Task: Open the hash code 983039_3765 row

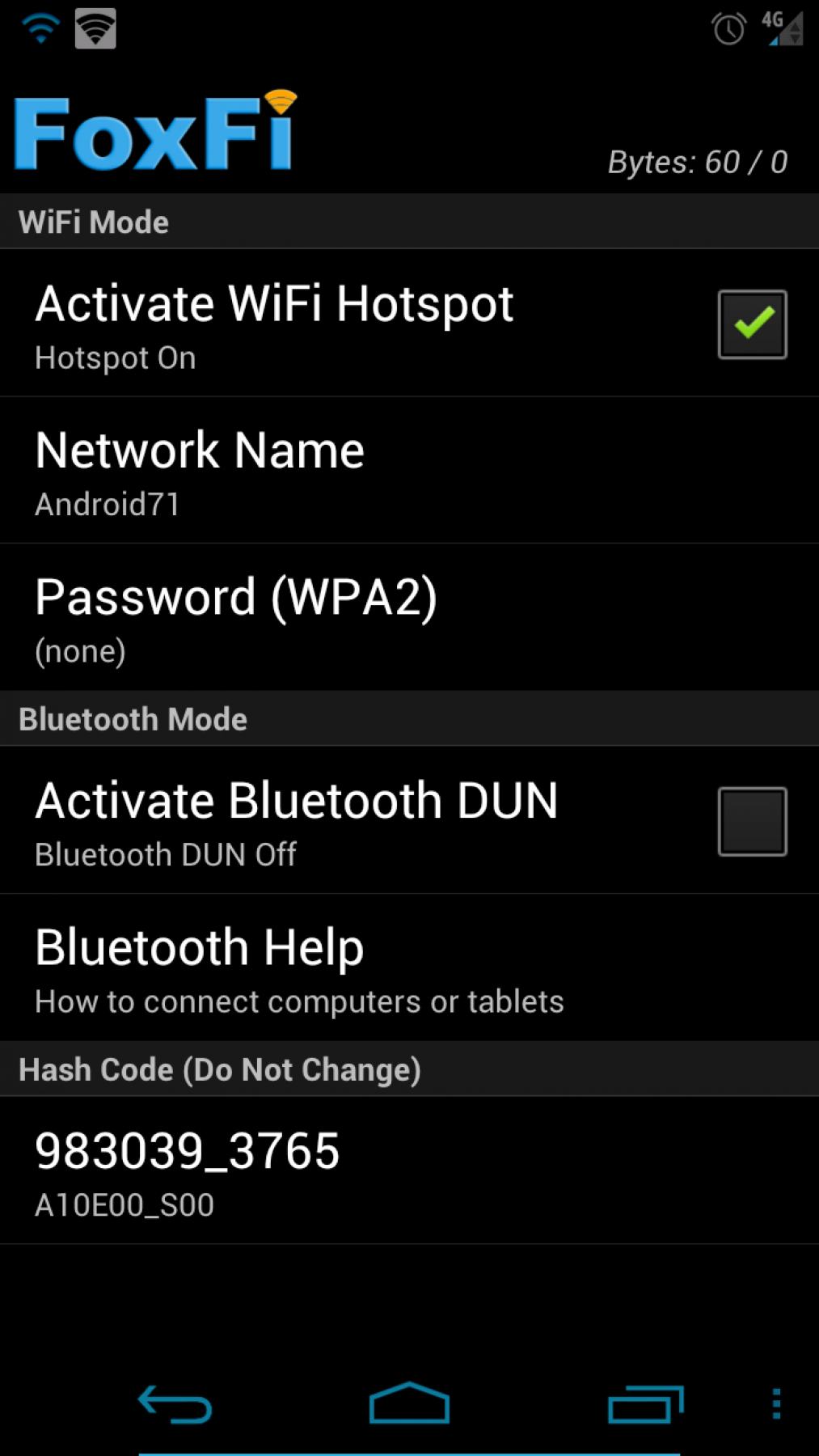Action: [409, 1170]
